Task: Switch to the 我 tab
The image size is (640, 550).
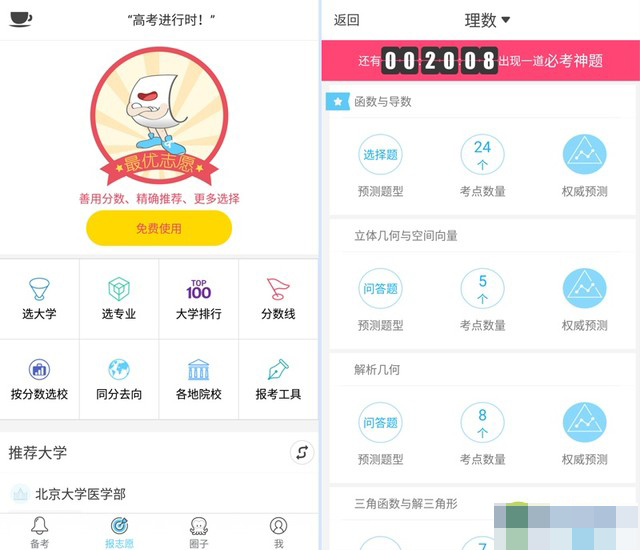Action: coord(278,531)
